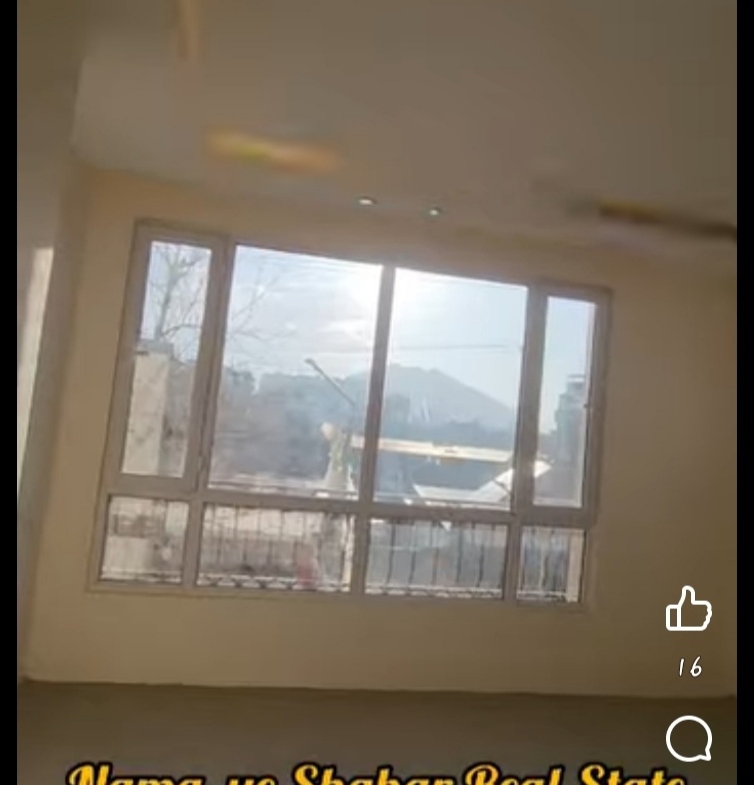Like this video with the thumbs-up
The height and width of the screenshot is (785, 754).
point(688,609)
